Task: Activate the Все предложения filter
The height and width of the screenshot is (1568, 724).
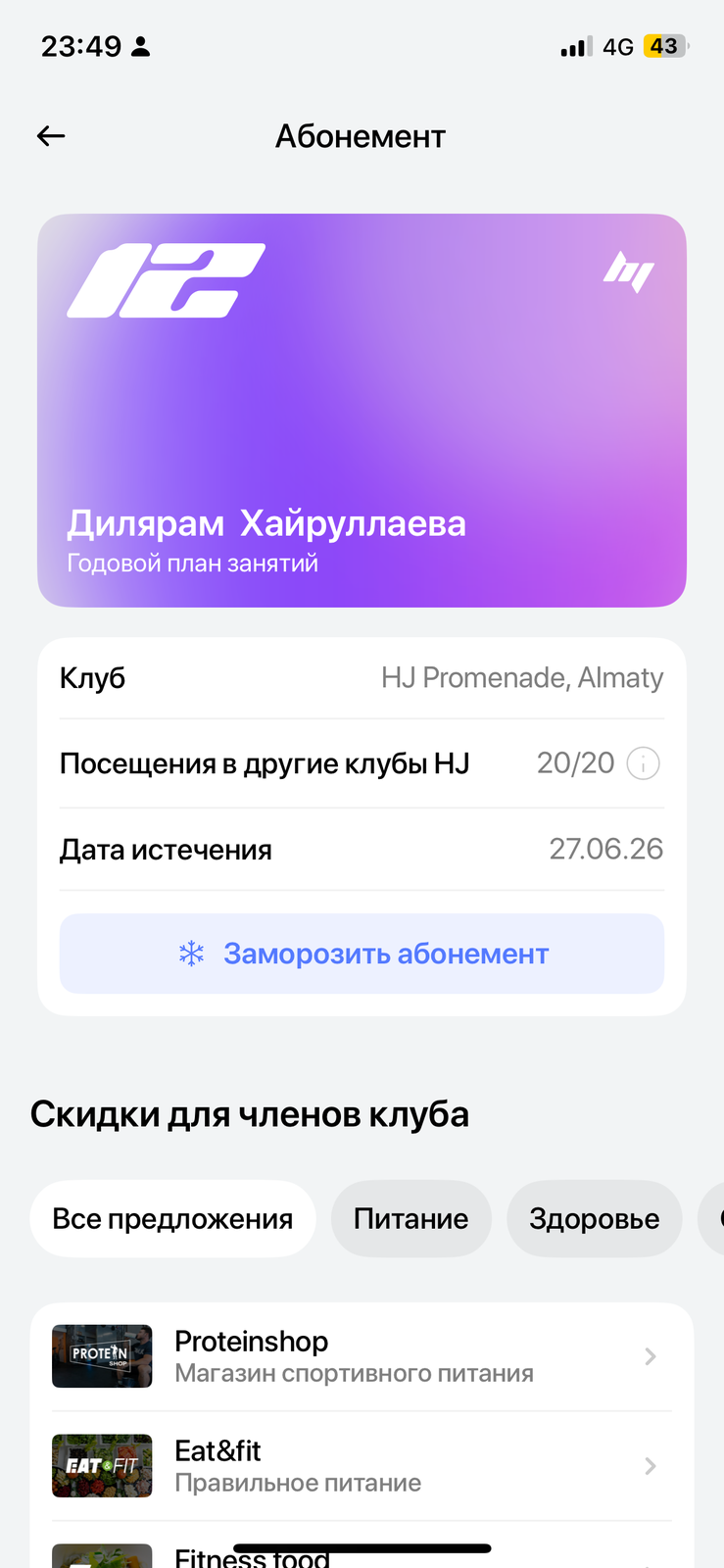Action: pyautogui.click(x=172, y=1218)
